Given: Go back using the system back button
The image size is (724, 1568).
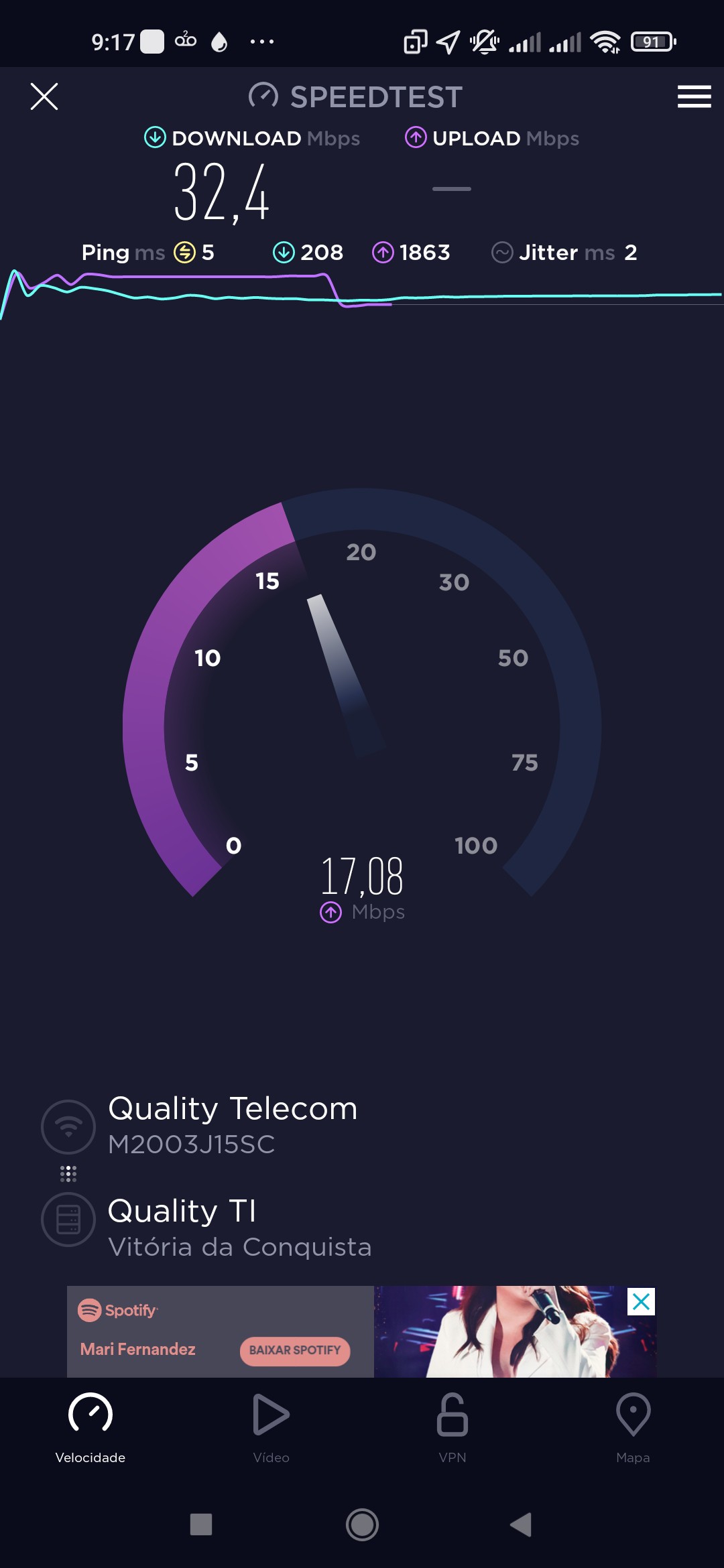Looking at the screenshot, I should point(521,1524).
